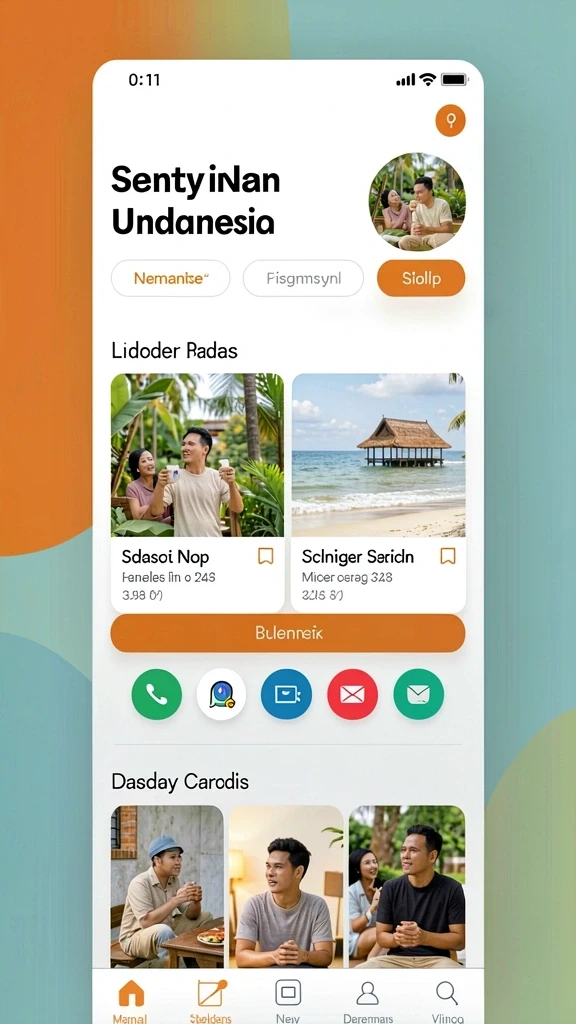Select the Nemantse chip
The image size is (576, 1024).
click(170, 278)
